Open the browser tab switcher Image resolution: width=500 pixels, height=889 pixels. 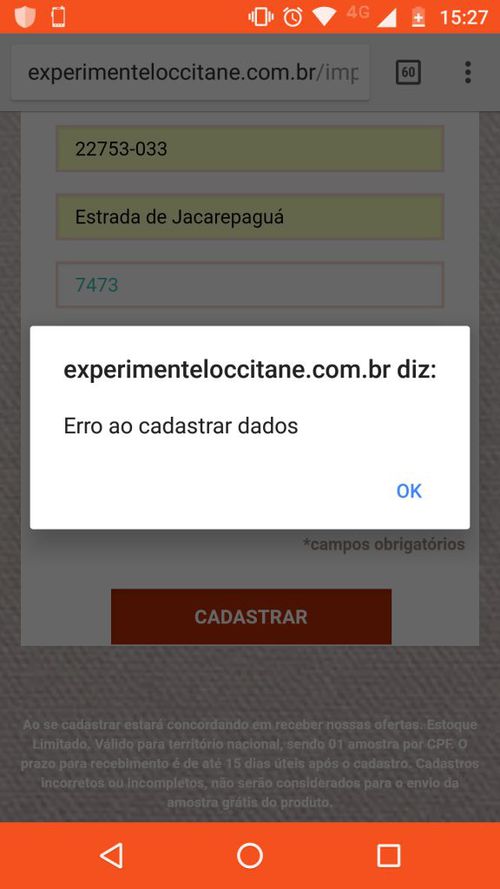point(408,73)
